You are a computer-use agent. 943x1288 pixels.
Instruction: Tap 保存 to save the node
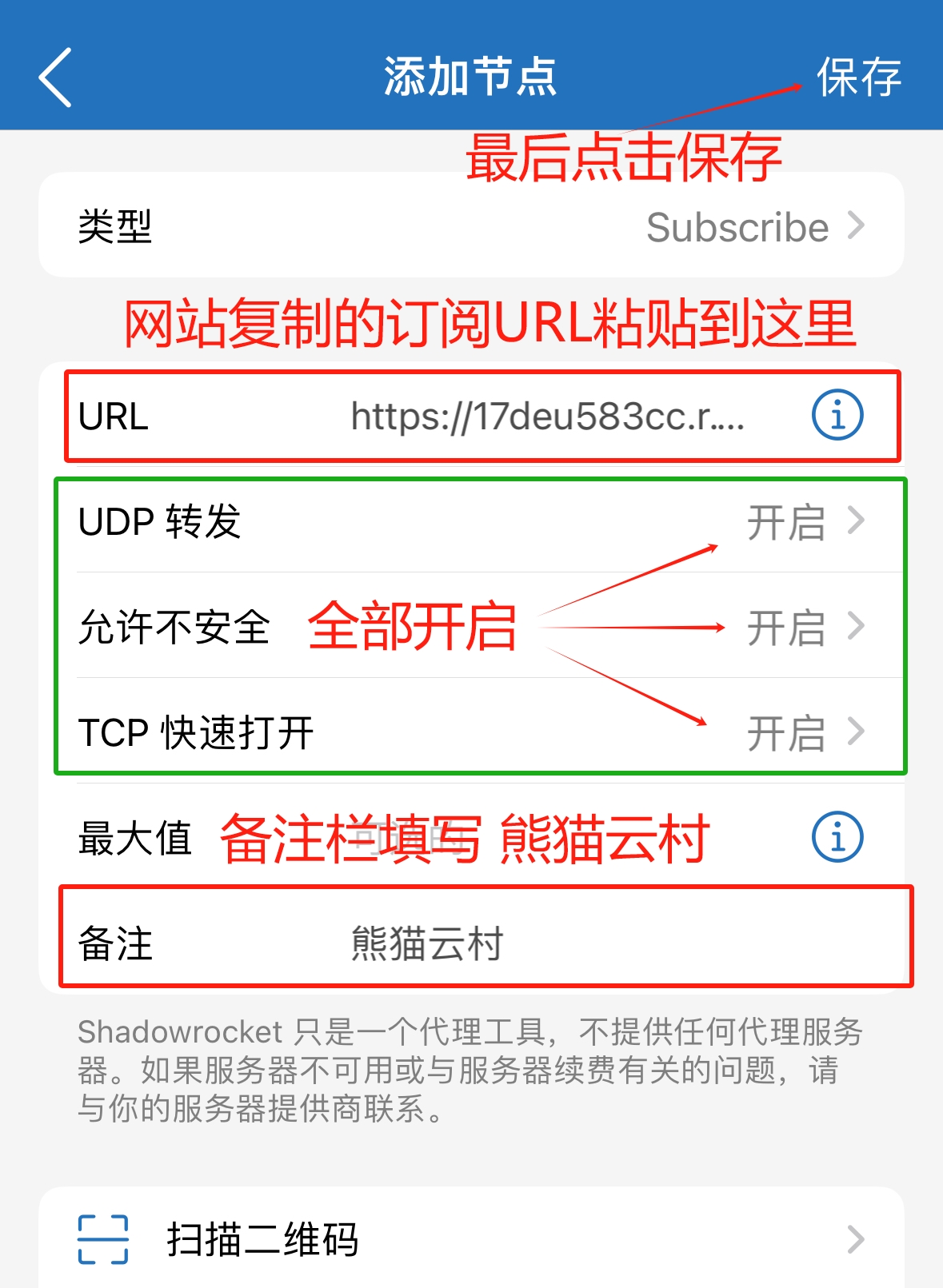click(x=858, y=78)
